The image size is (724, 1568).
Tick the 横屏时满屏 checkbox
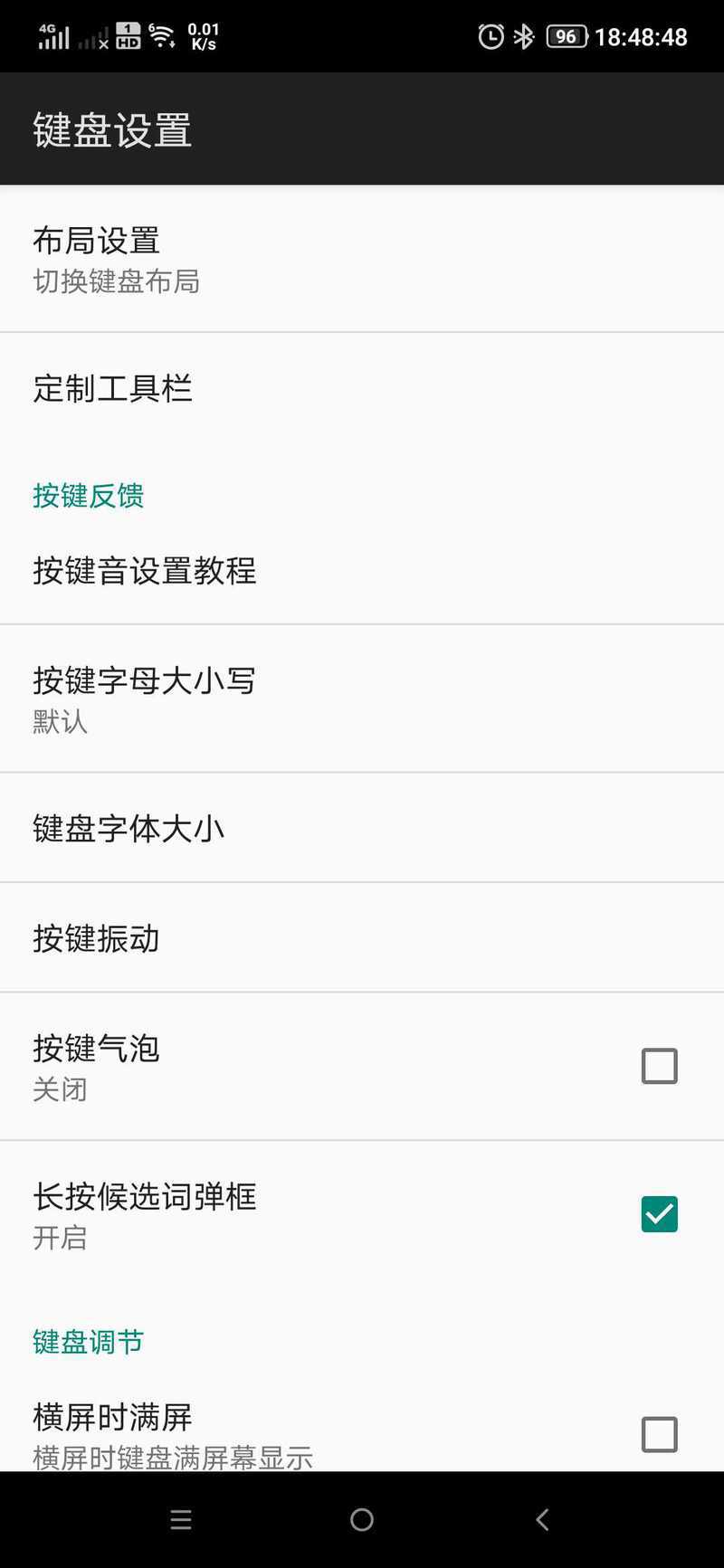(x=659, y=1434)
